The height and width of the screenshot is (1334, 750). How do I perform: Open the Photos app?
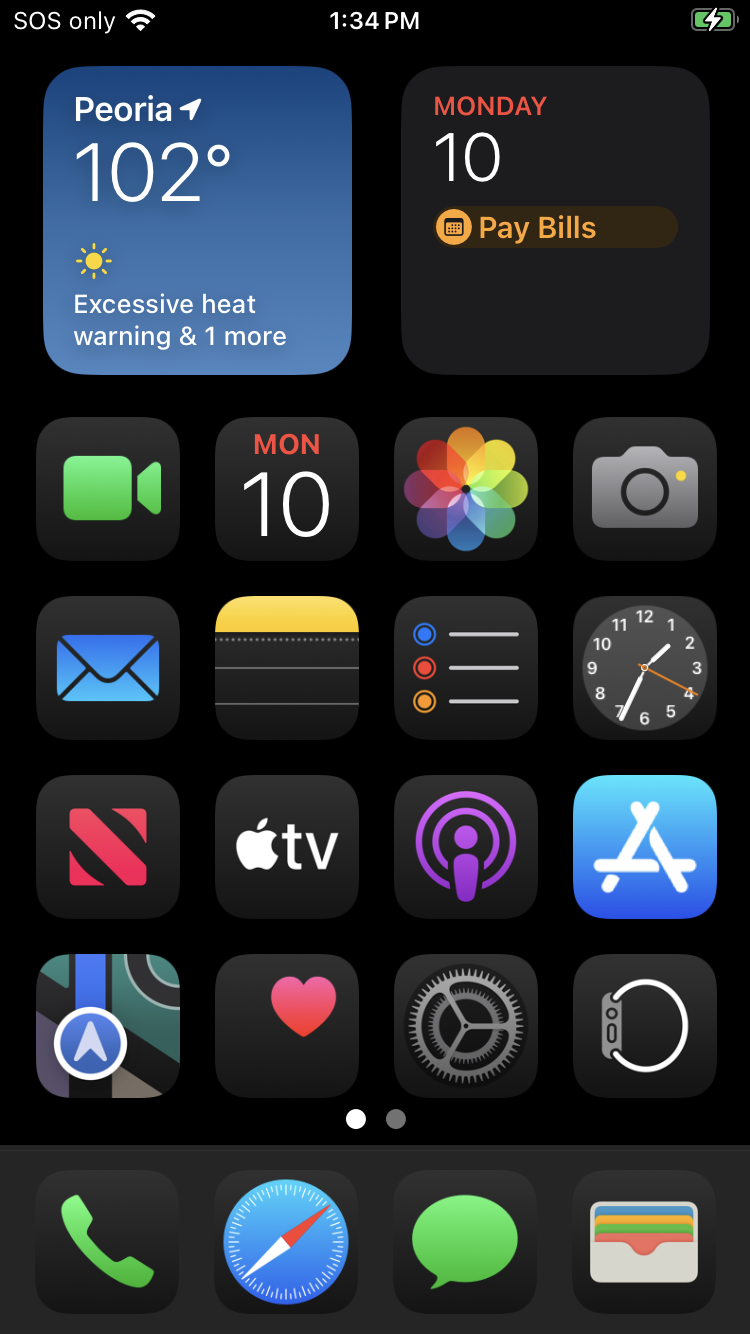[466, 488]
